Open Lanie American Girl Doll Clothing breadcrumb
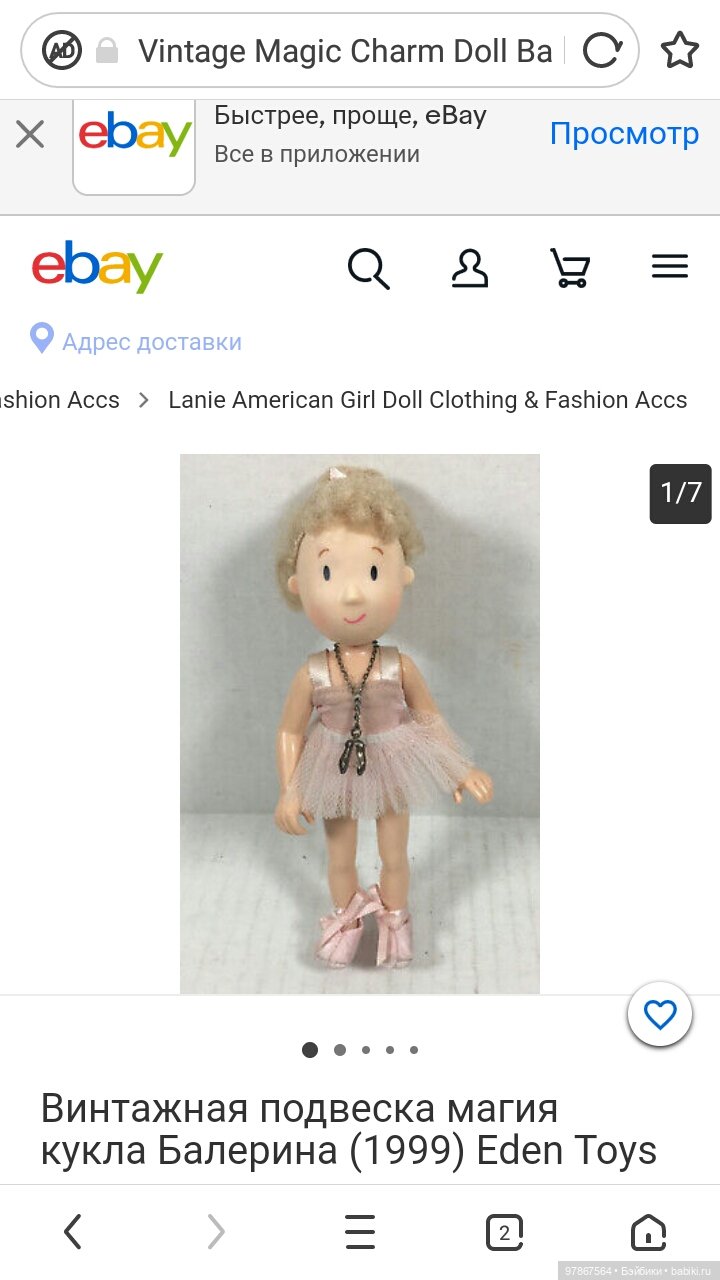Image resolution: width=720 pixels, height=1280 pixels. (427, 400)
